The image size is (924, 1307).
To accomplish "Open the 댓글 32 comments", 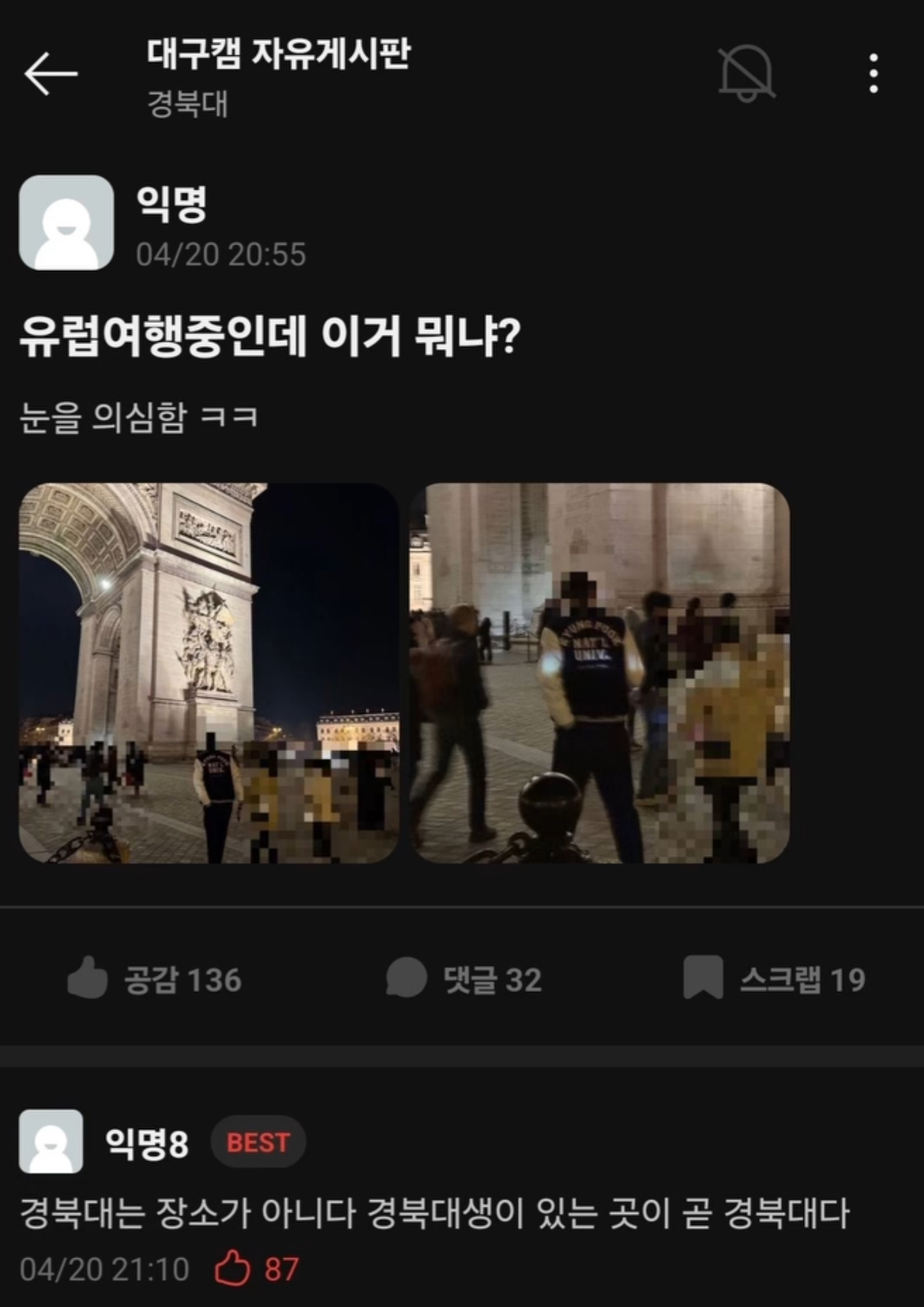I will coord(464,979).
